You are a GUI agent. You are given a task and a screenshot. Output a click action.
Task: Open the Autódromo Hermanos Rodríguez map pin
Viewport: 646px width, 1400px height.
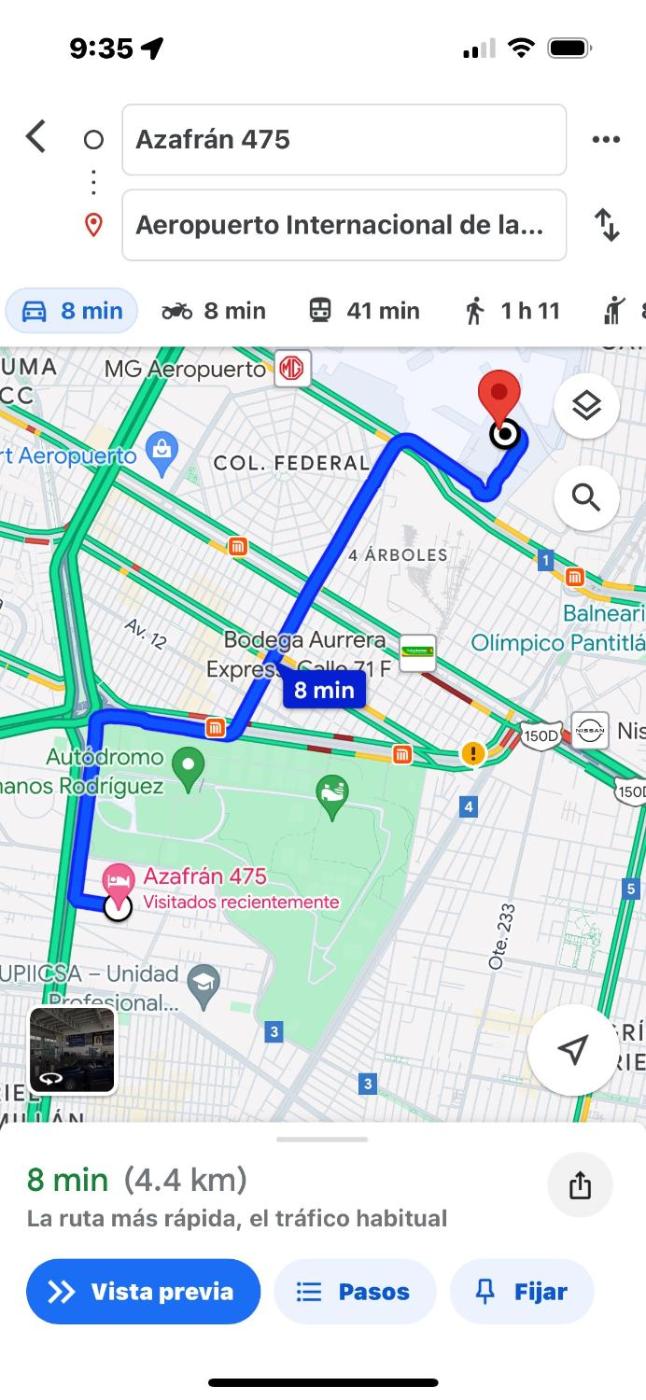point(188,768)
